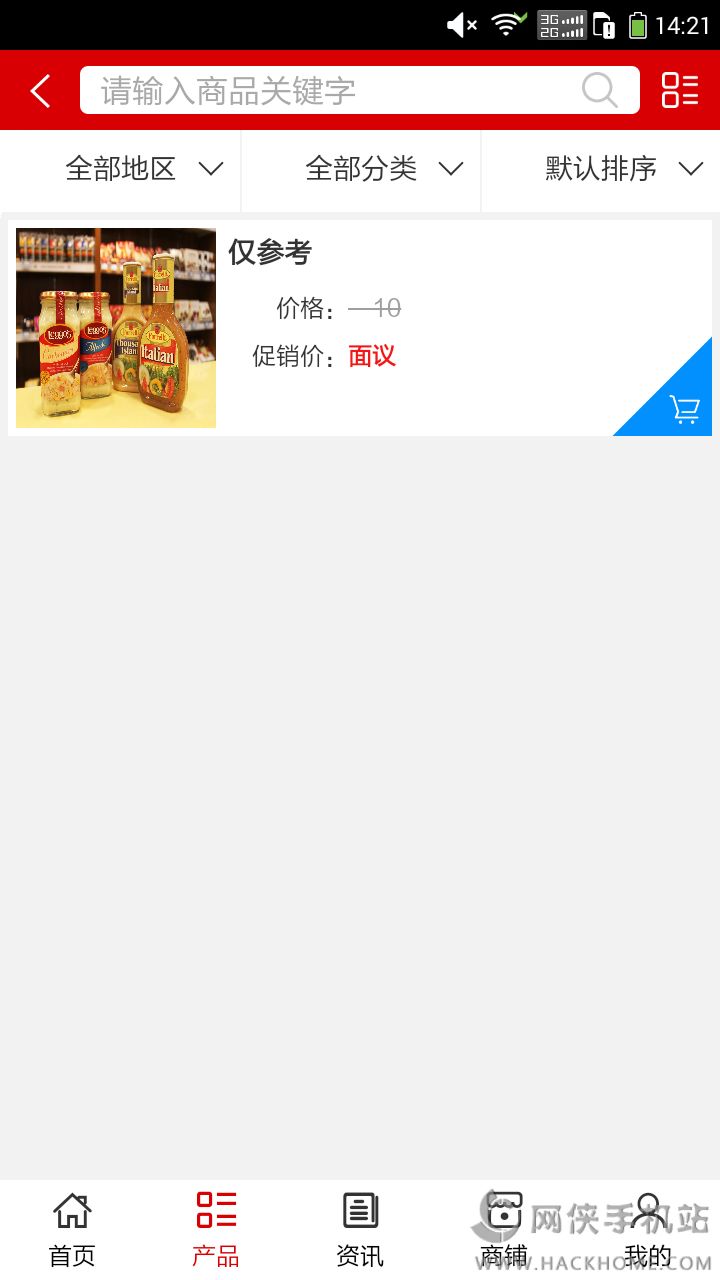Image resolution: width=720 pixels, height=1280 pixels.
Task: Expand the 全部地区 region filter
Action: point(143,169)
